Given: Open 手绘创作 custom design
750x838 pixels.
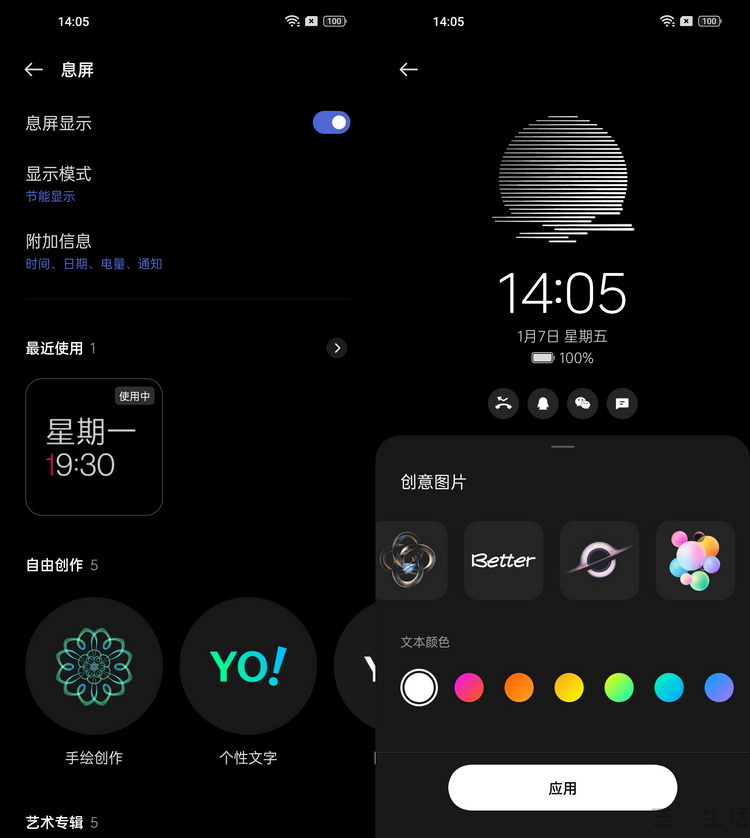Looking at the screenshot, I should [x=94, y=667].
